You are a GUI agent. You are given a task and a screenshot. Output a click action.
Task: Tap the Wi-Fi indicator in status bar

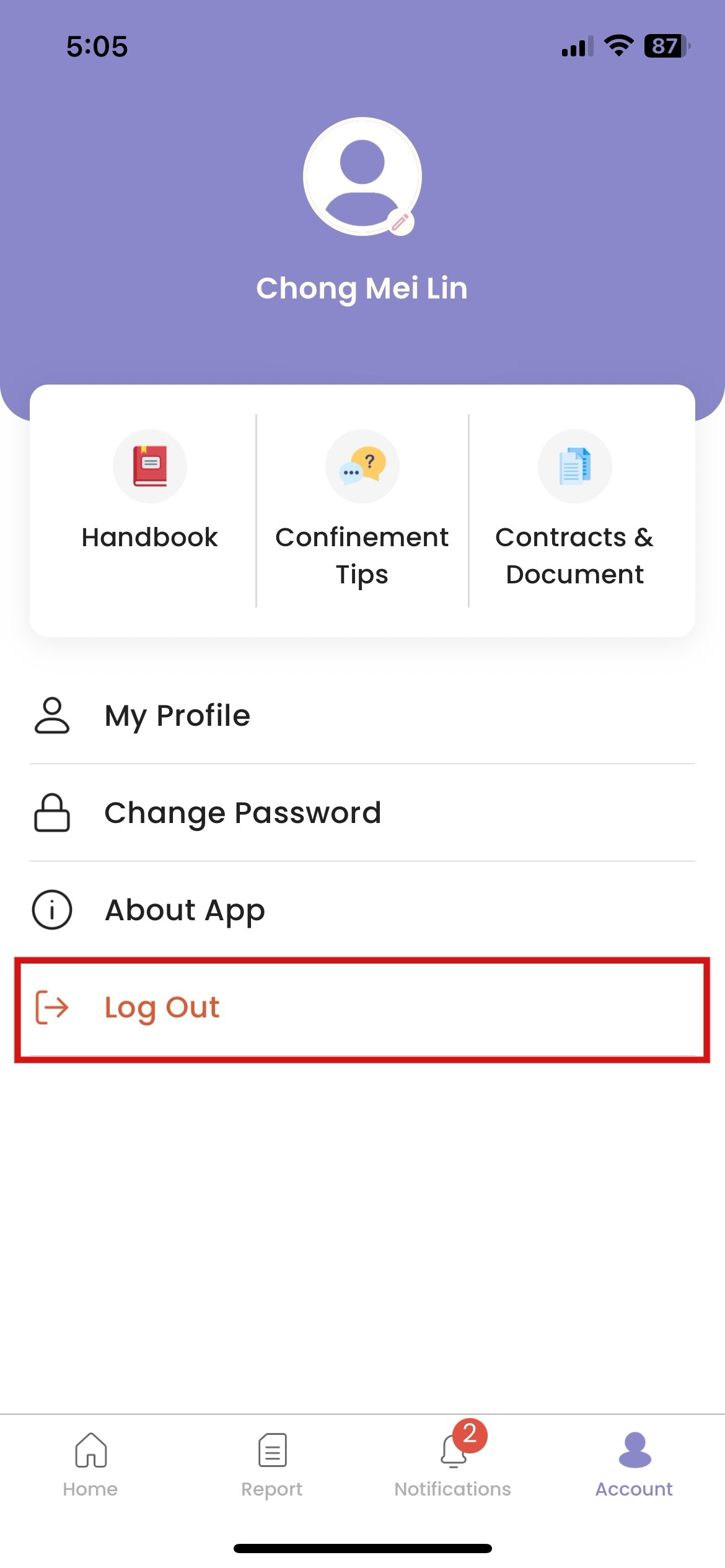click(x=618, y=45)
